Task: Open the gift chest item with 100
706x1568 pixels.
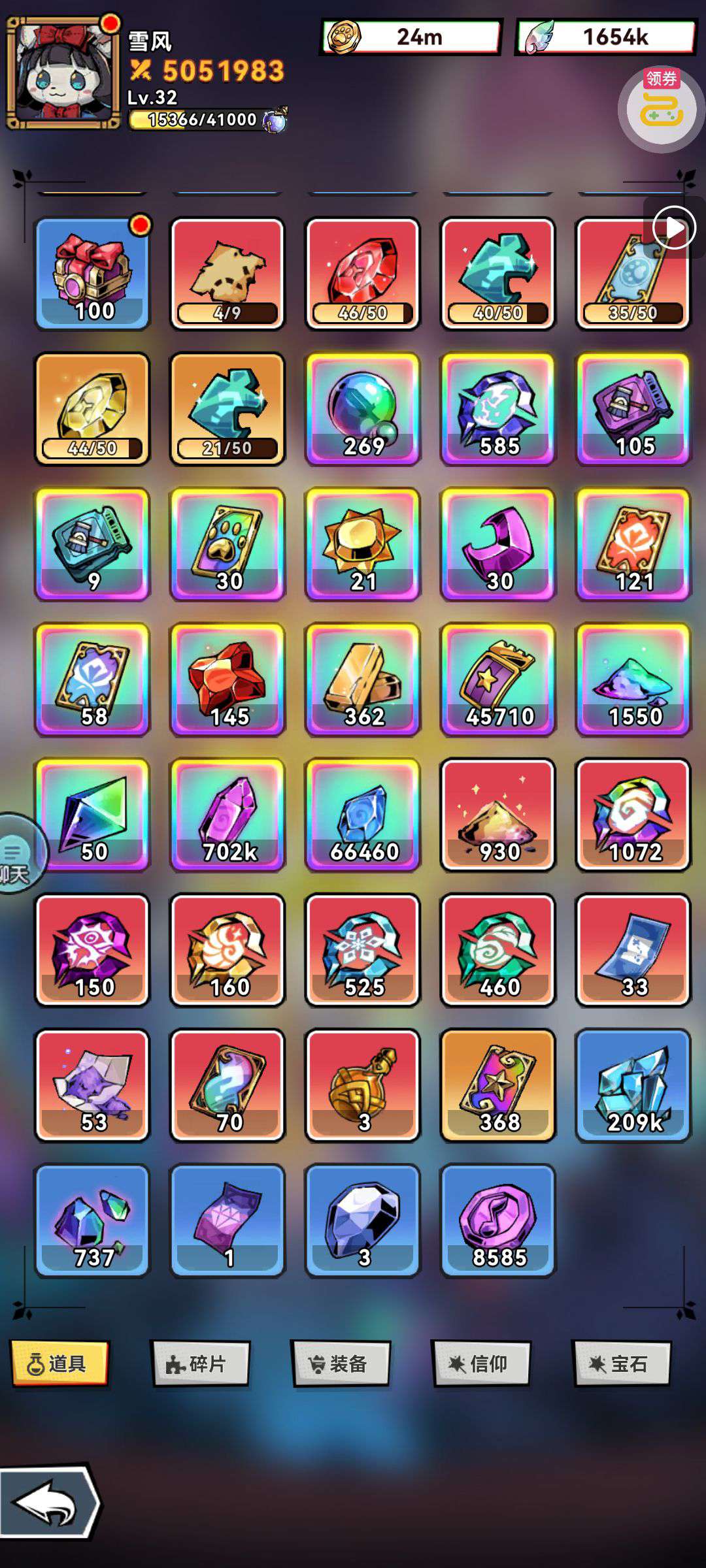Action: [x=92, y=273]
